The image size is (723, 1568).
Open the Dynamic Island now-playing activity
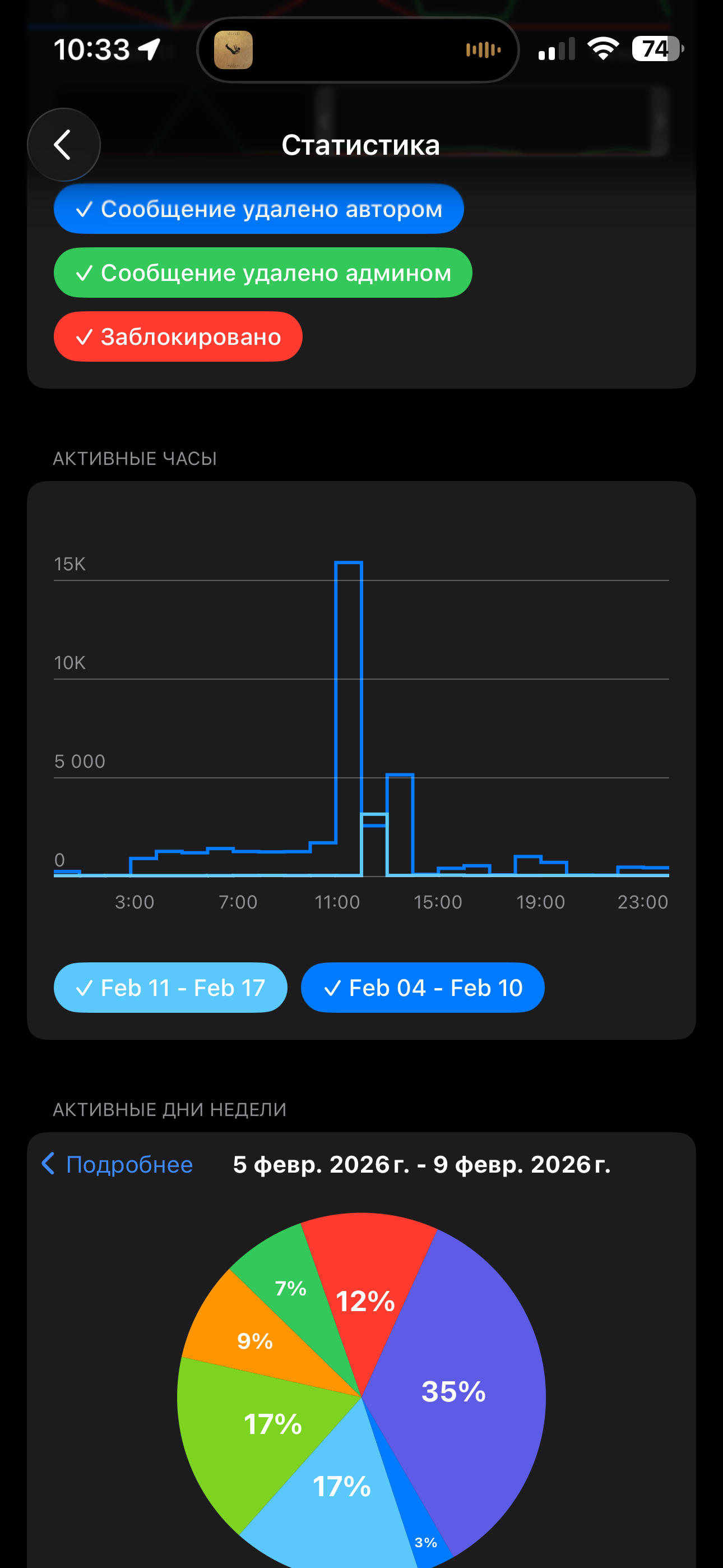(x=358, y=50)
